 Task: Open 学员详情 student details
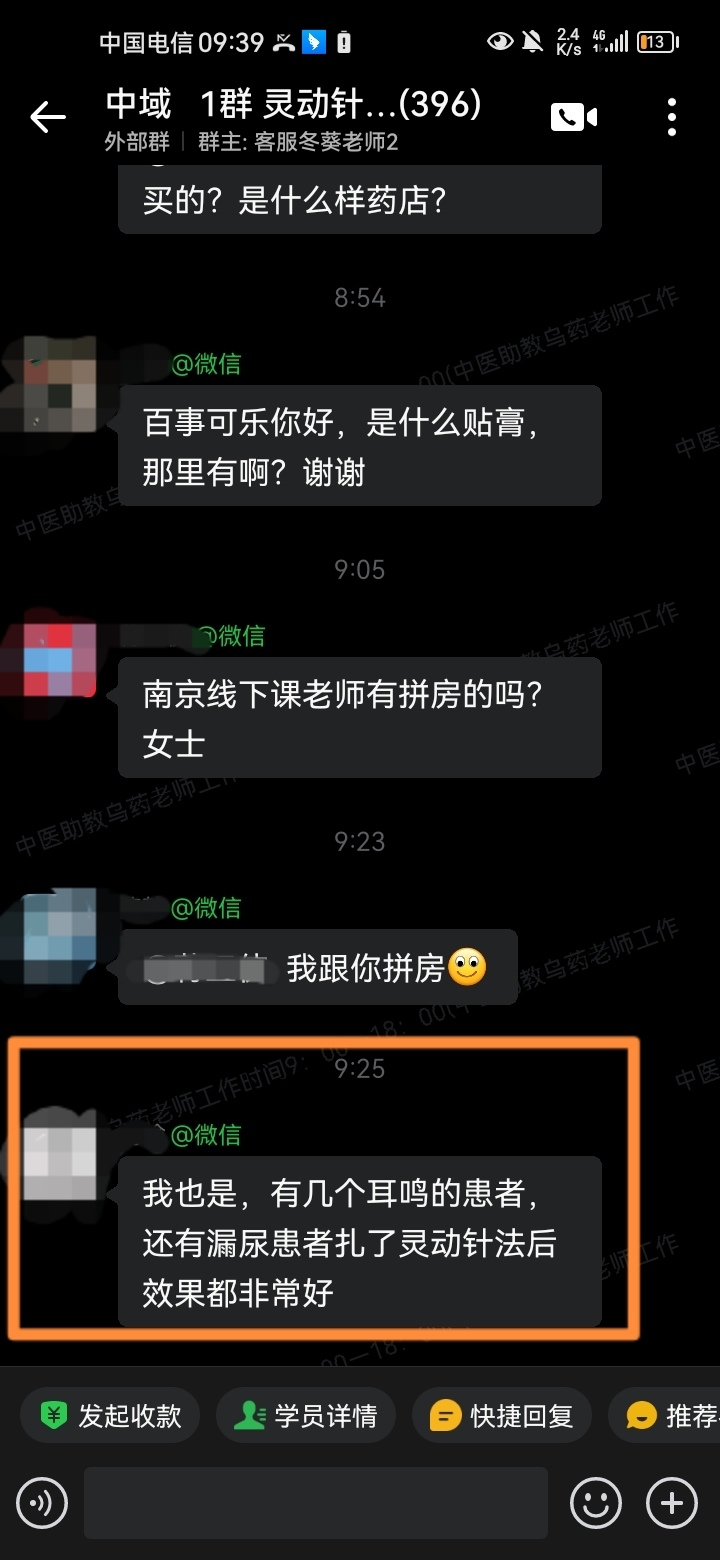305,1415
